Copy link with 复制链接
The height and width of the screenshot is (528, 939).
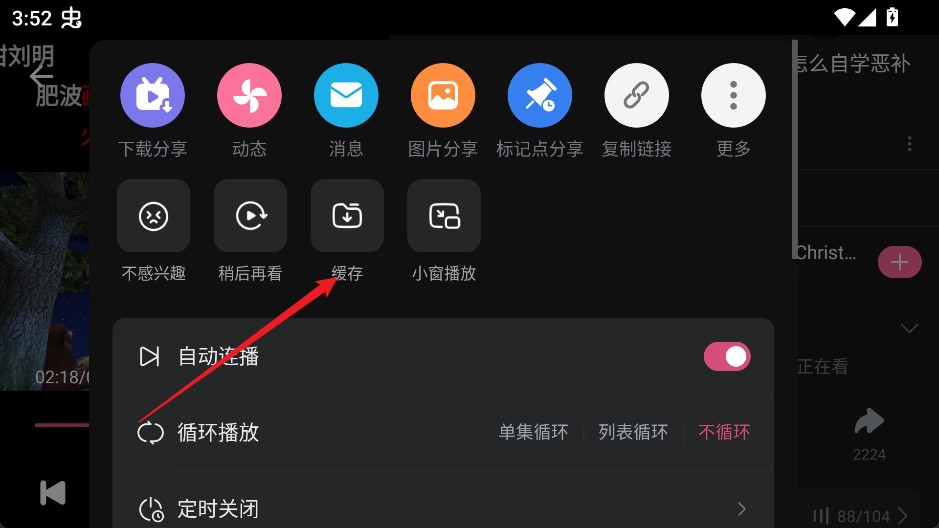click(x=637, y=97)
